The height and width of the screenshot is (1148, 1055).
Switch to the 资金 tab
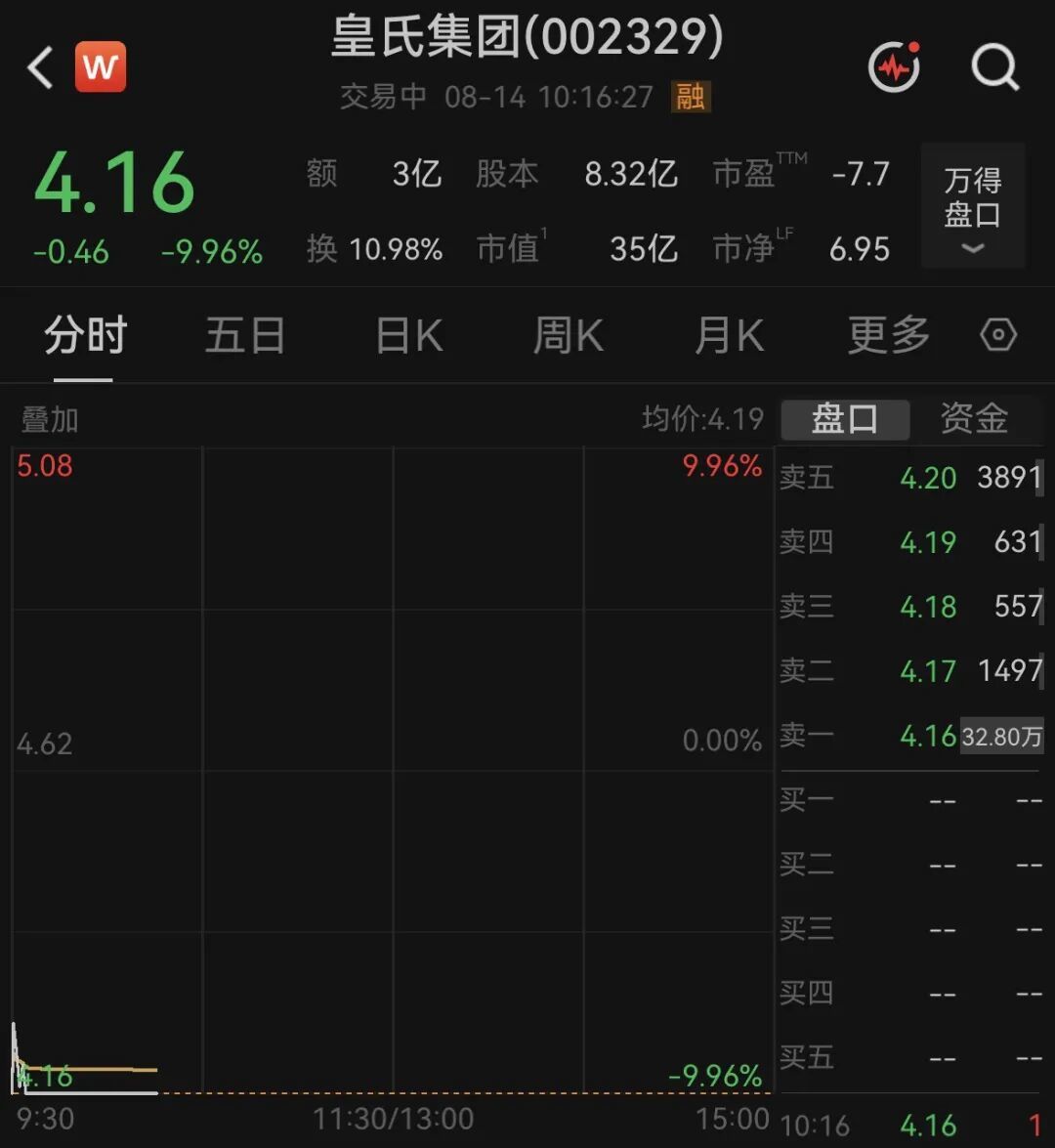pyautogui.click(x=974, y=419)
